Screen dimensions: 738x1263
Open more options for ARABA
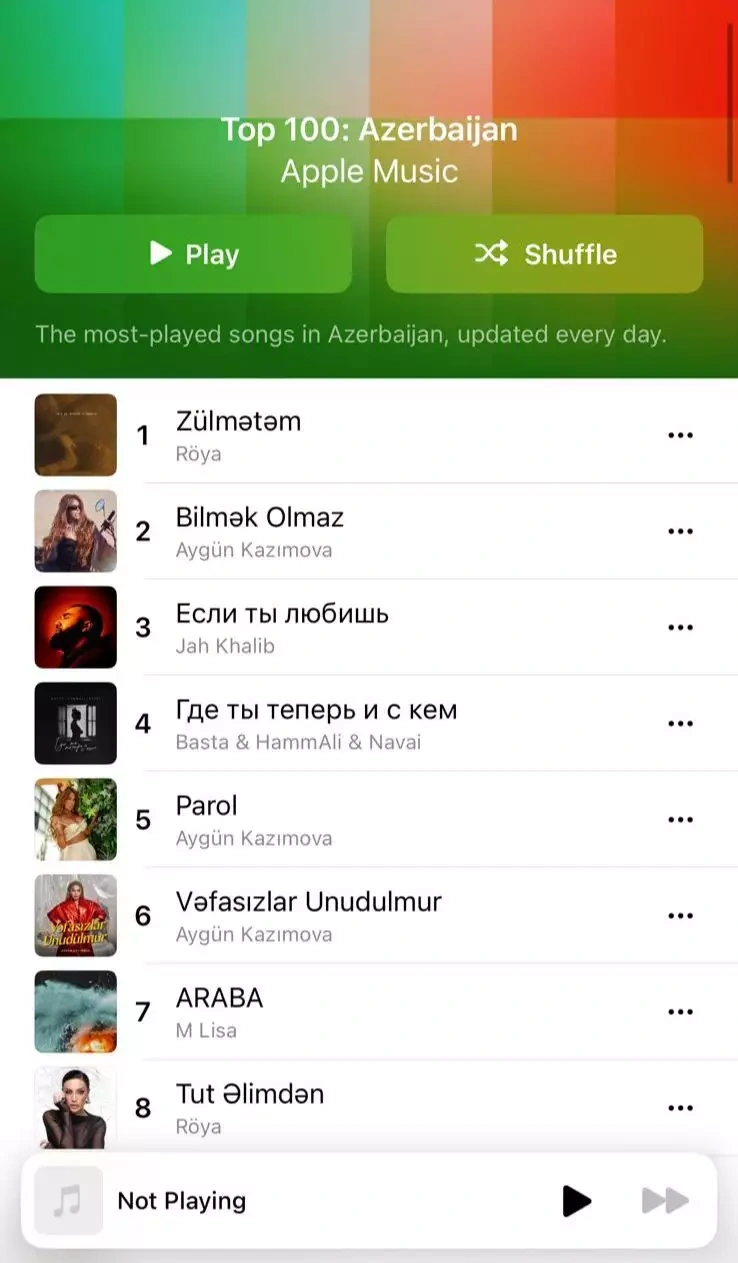point(680,1011)
